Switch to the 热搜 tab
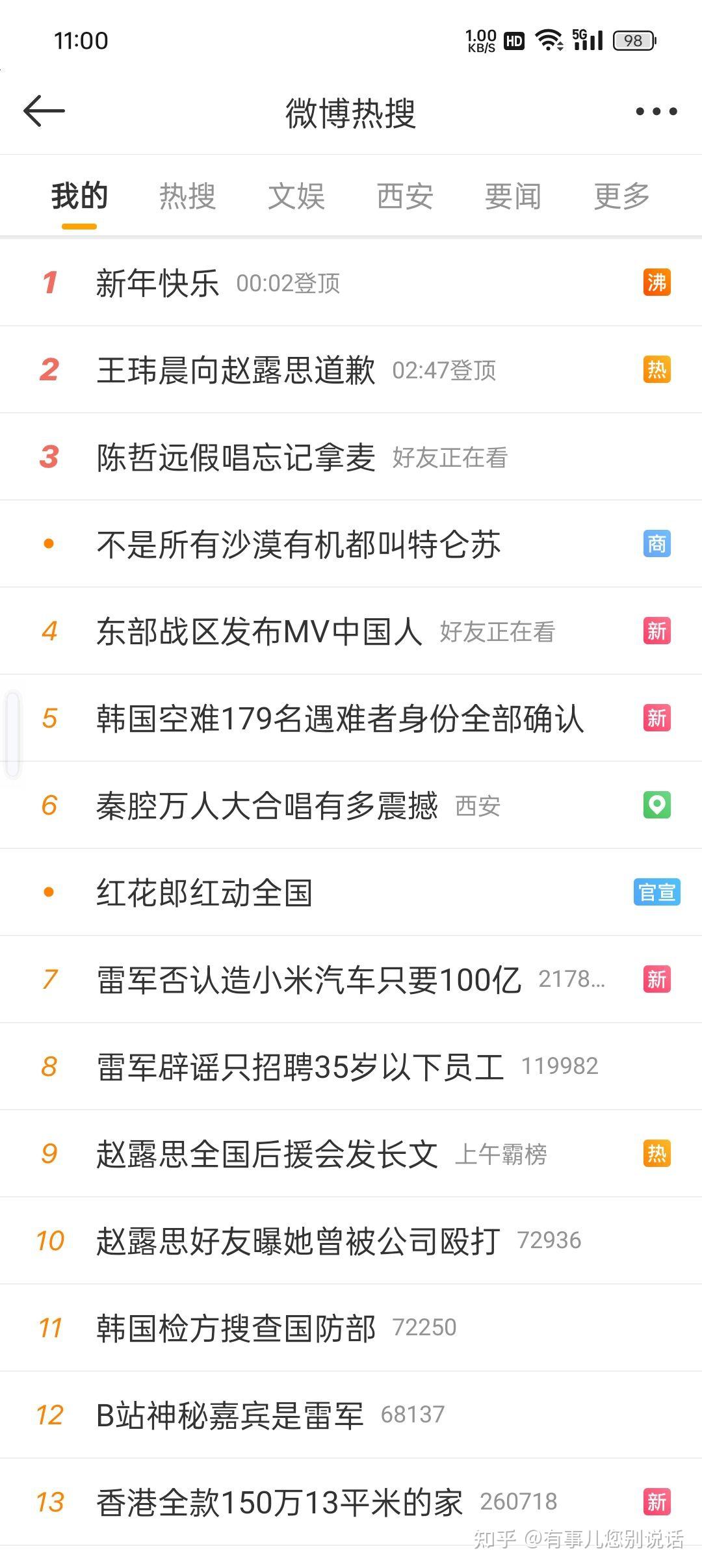 click(188, 196)
